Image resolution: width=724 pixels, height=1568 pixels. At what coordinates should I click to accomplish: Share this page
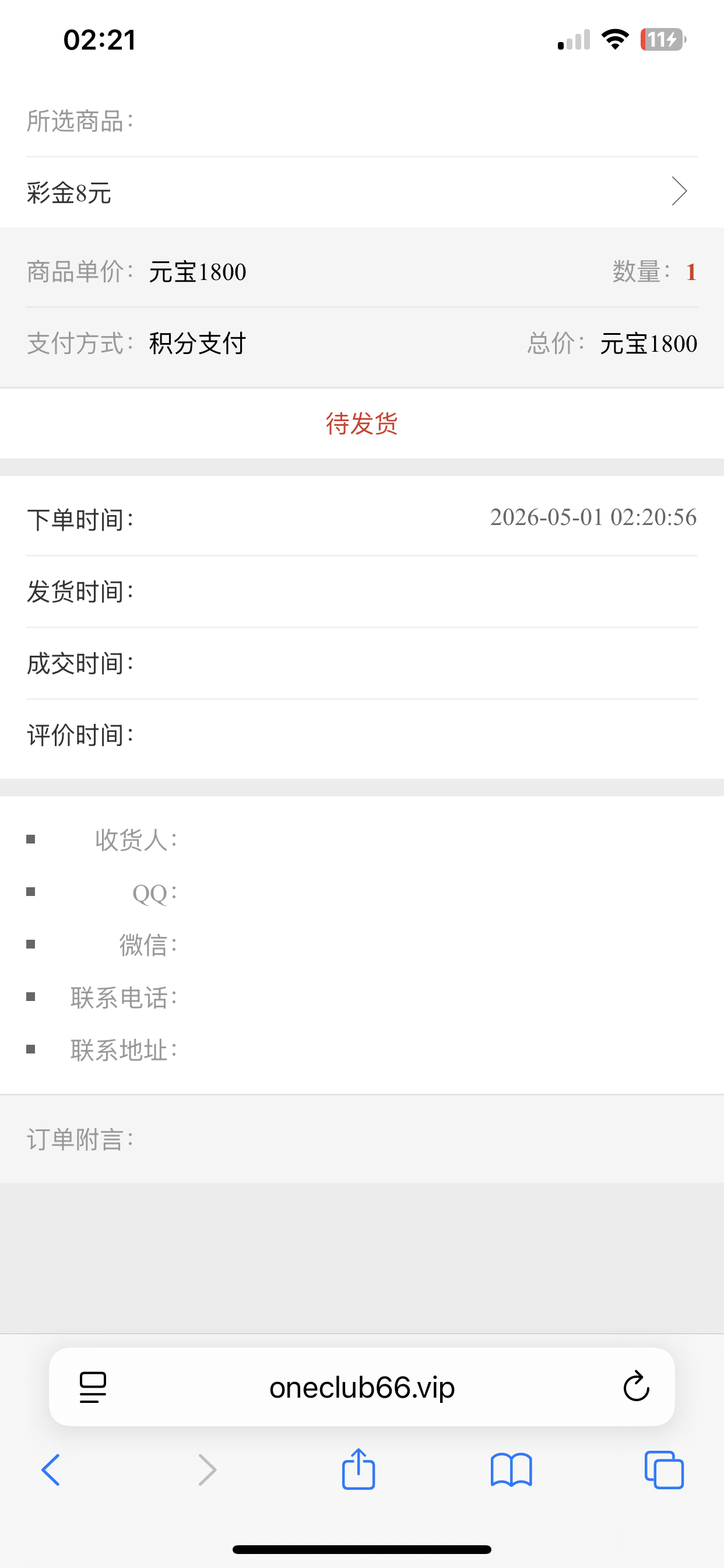pos(359,1469)
